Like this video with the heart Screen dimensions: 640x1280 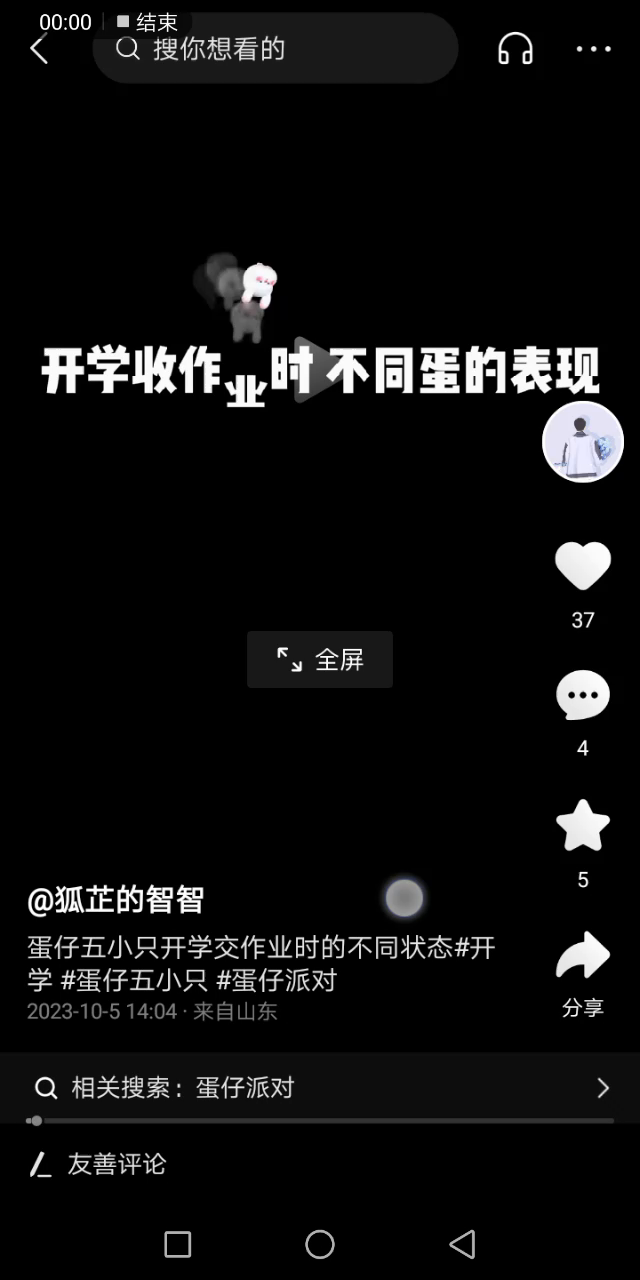coord(582,567)
